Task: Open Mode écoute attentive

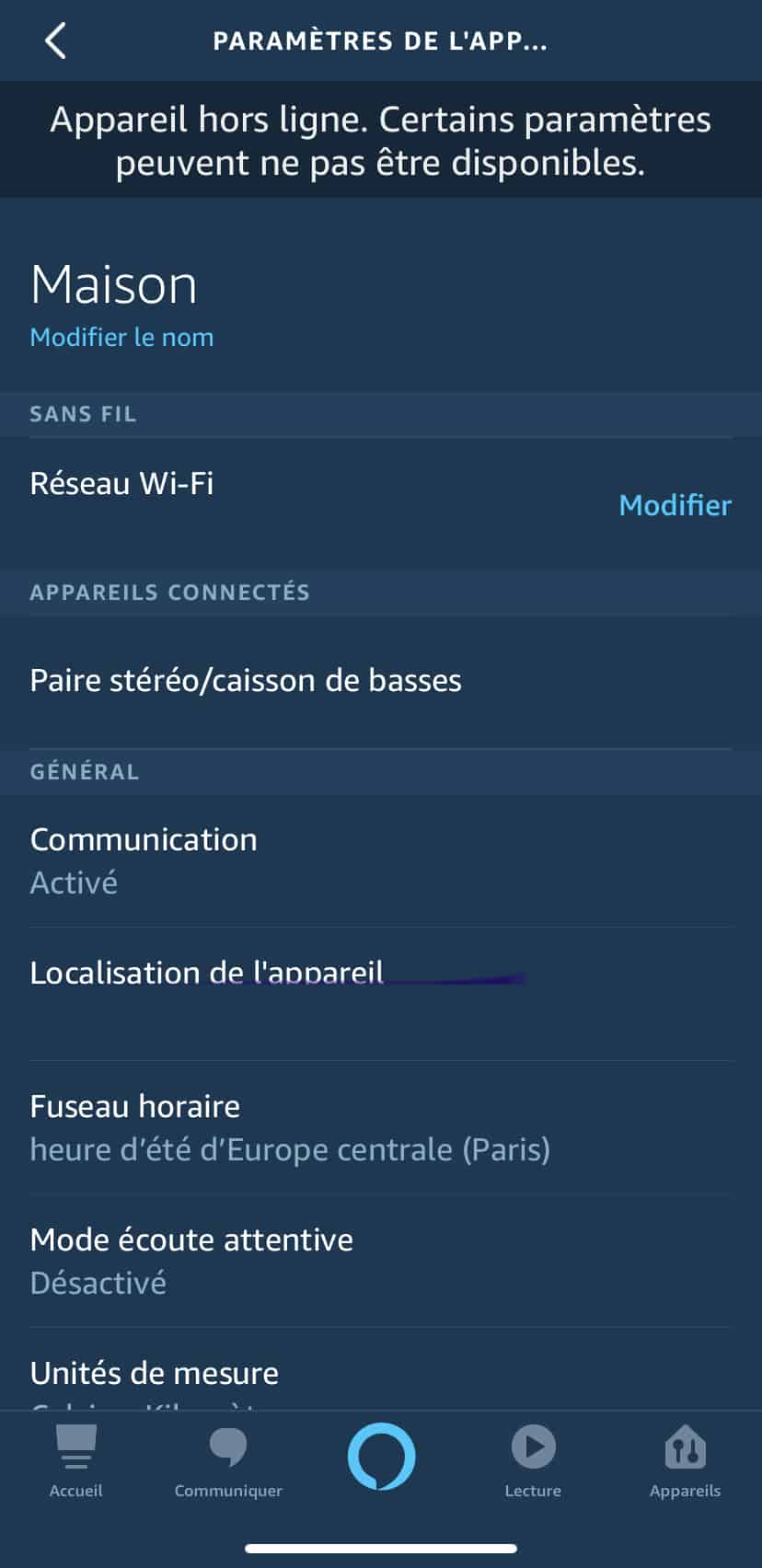Action: pos(191,1260)
